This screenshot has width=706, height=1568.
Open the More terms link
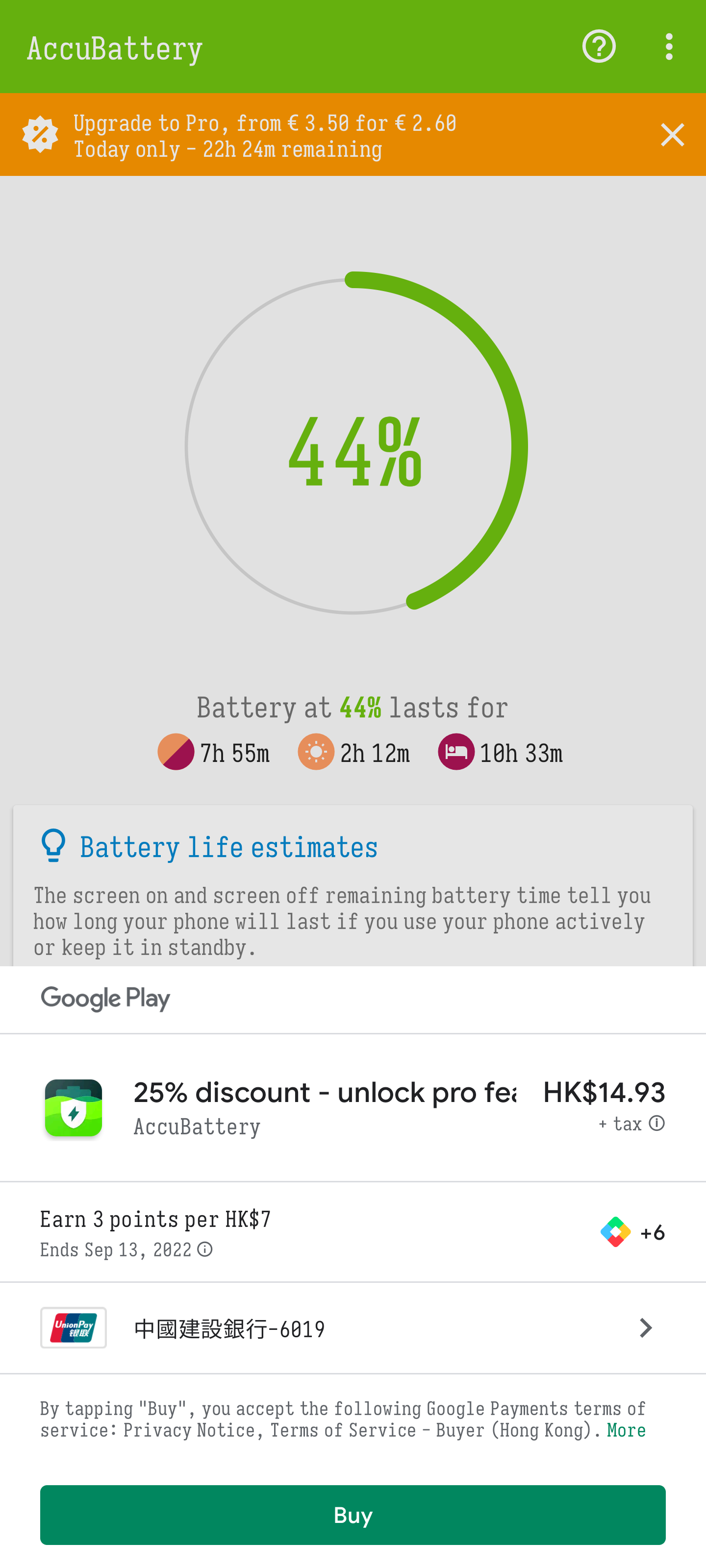(x=626, y=1430)
